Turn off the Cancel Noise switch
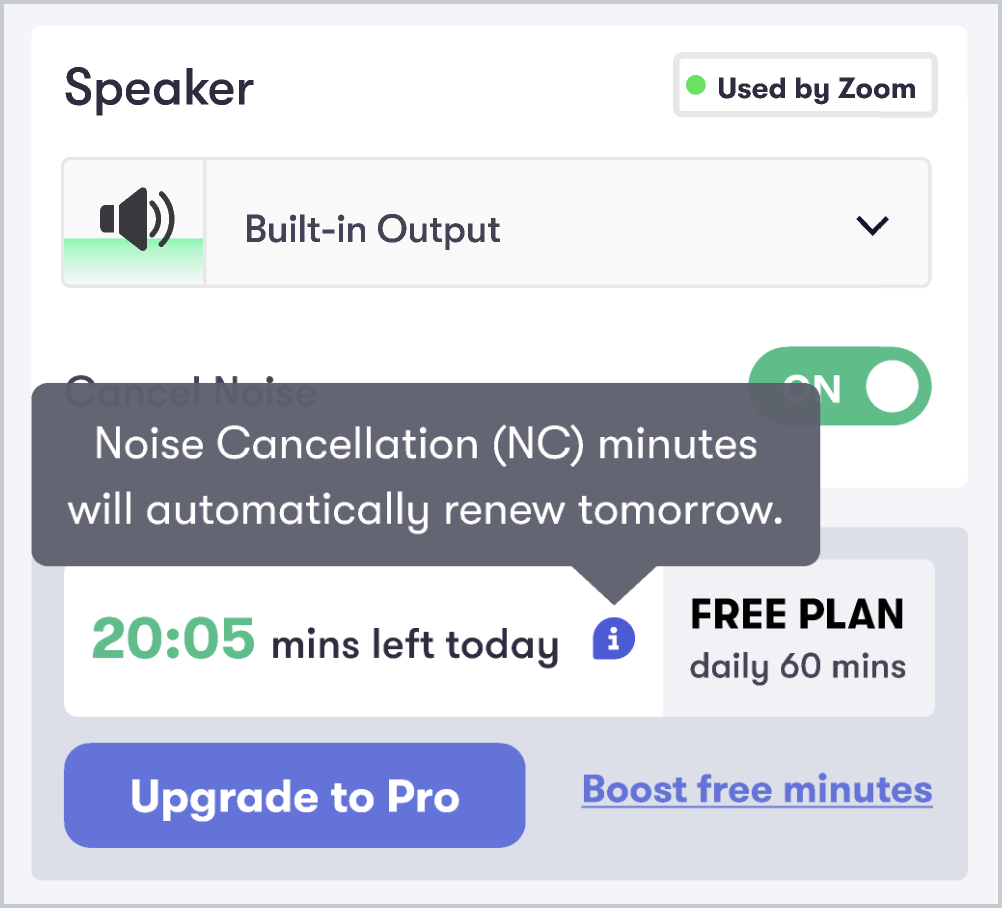Image resolution: width=1002 pixels, height=908 pixels. (840, 387)
